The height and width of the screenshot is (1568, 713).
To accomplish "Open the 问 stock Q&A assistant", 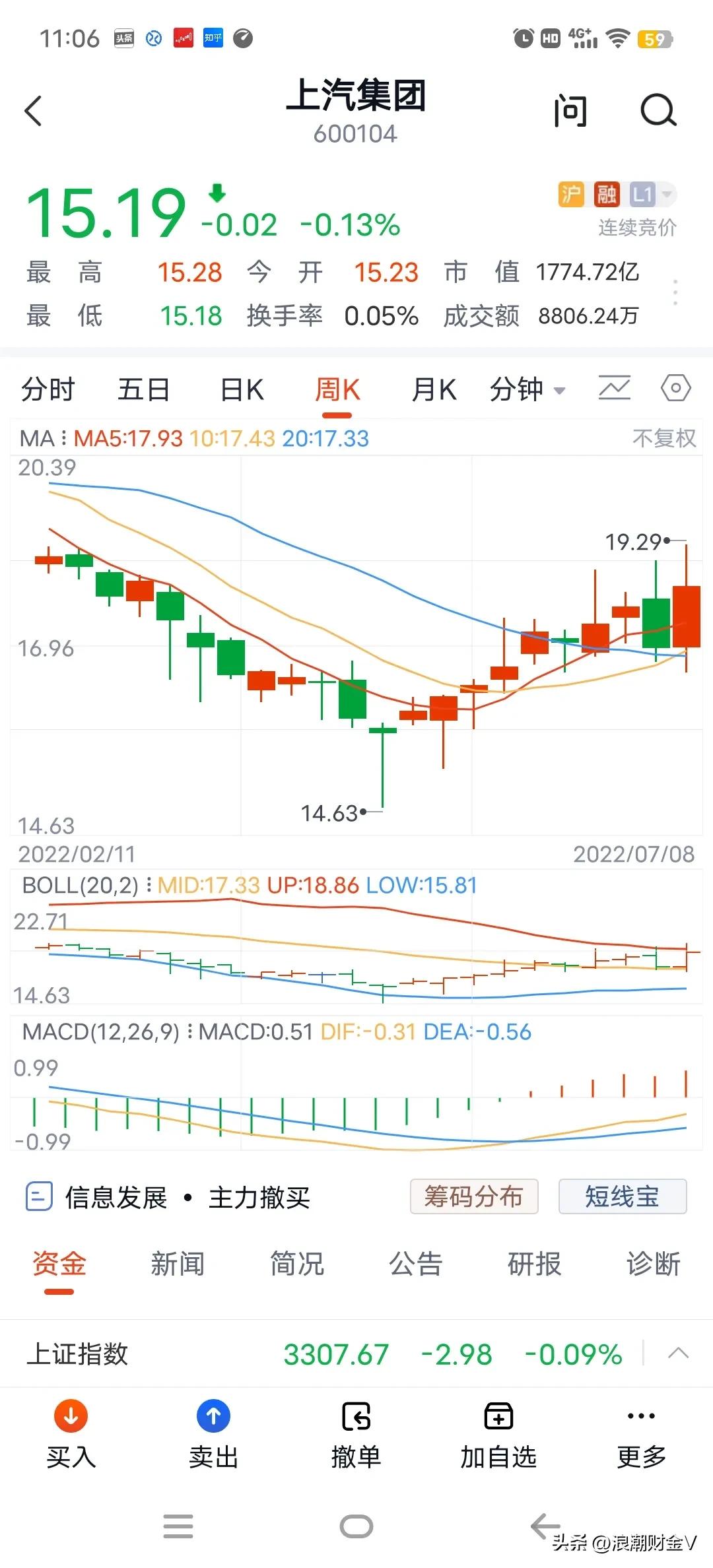I will 570,111.
